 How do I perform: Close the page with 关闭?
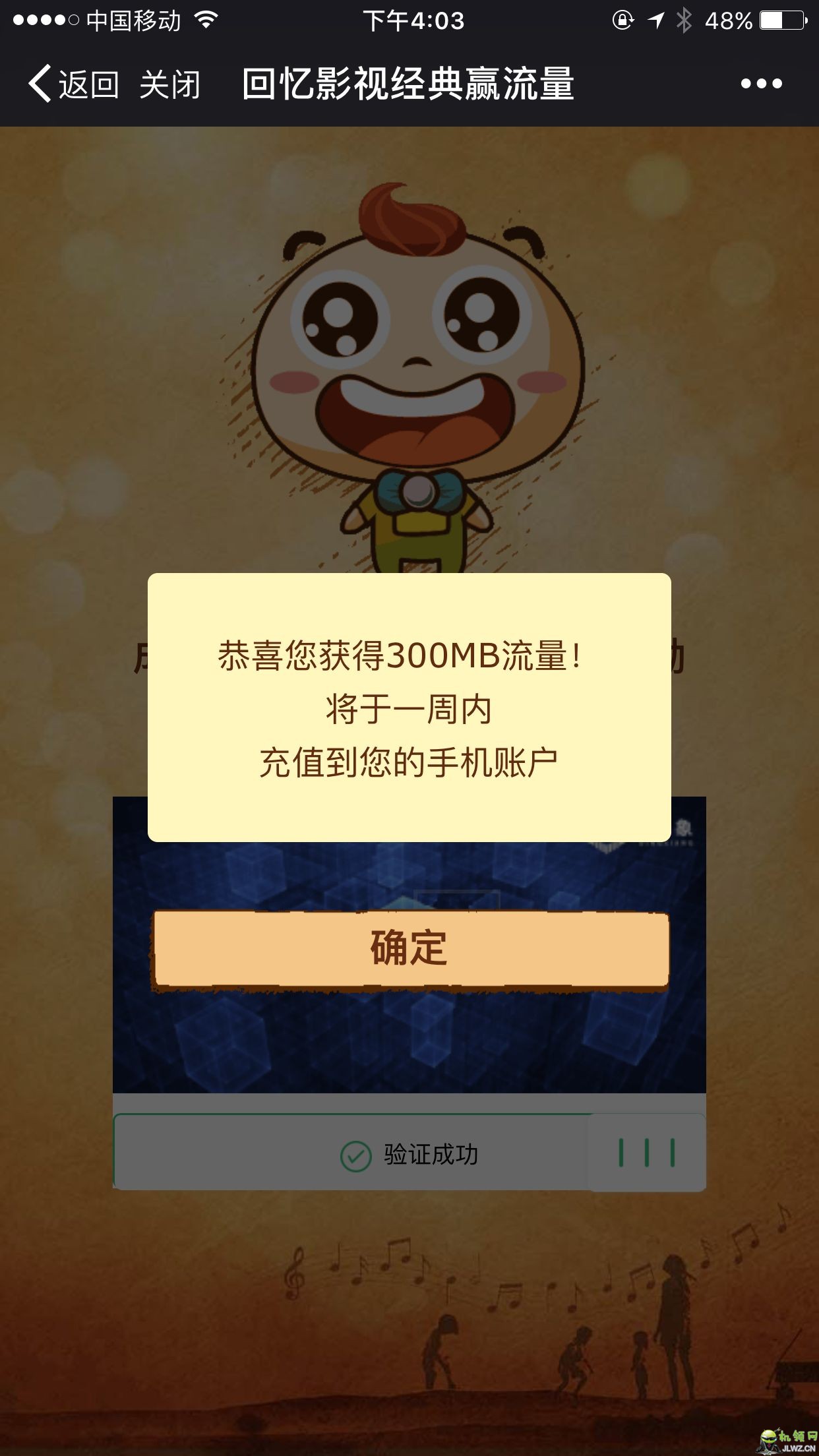pos(169,84)
